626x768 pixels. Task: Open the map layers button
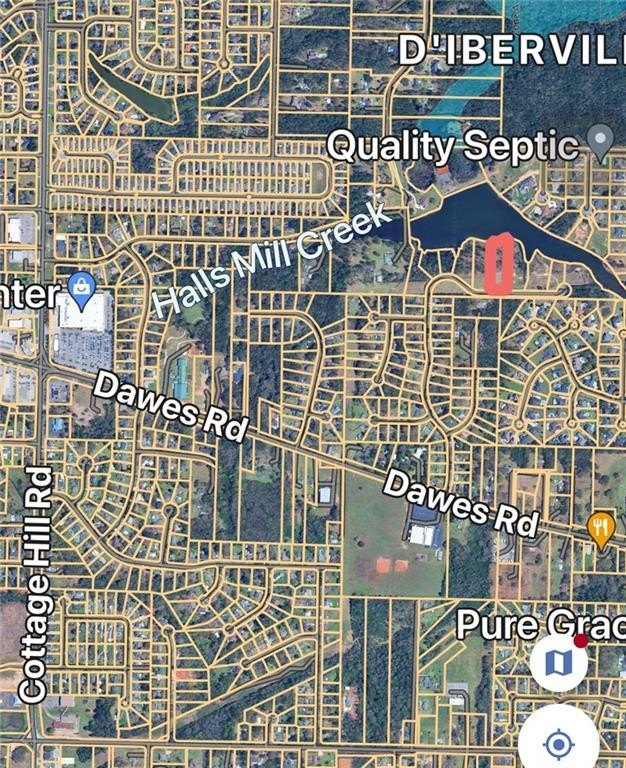click(x=558, y=662)
